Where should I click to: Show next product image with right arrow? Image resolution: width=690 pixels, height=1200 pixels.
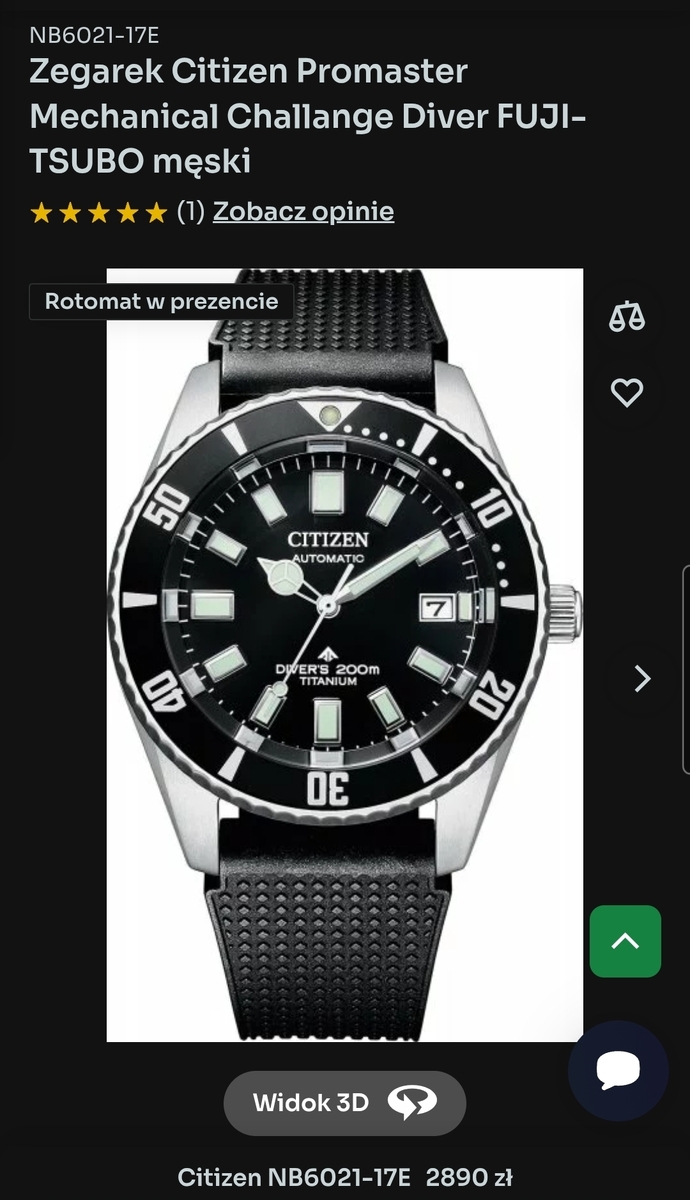pyautogui.click(x=642, y=679)
